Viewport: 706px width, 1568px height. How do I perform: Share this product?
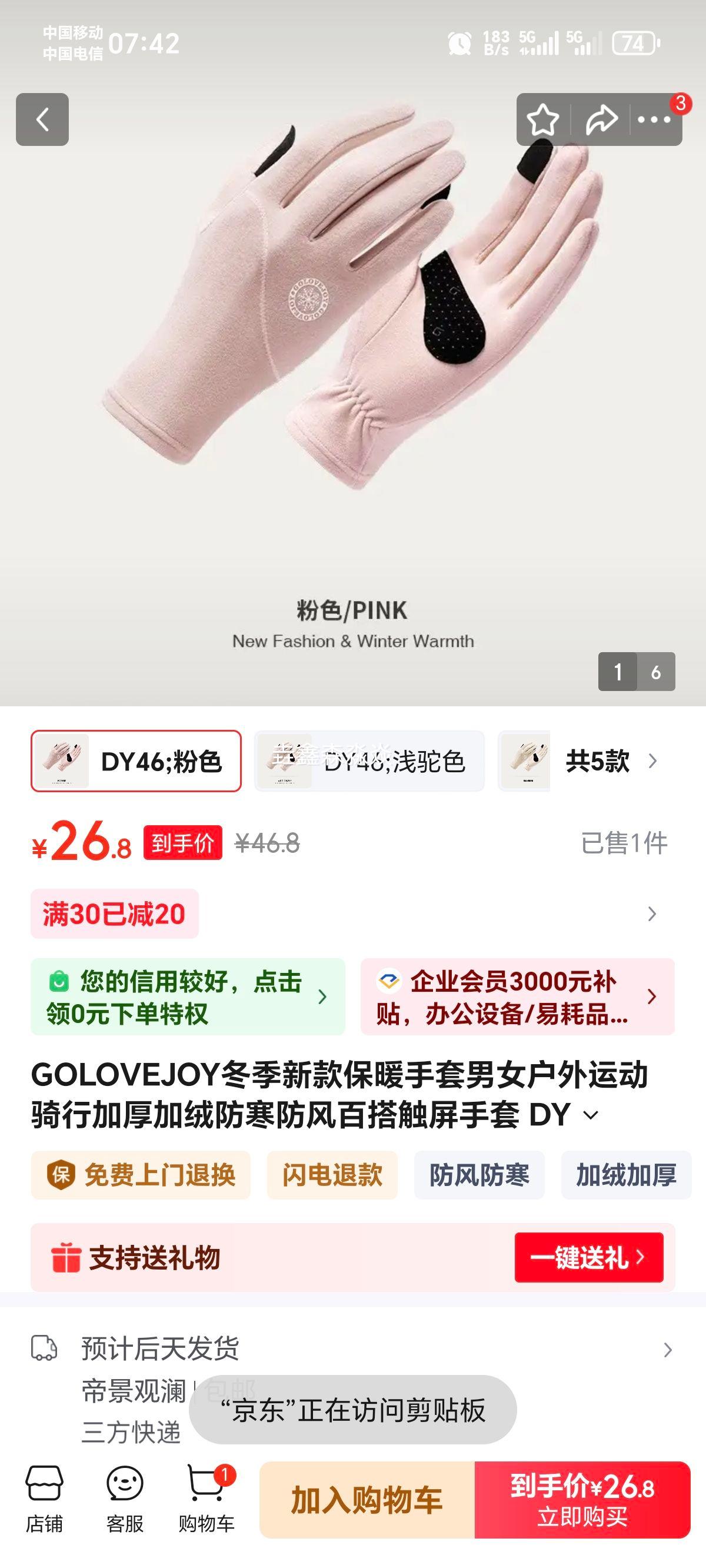(x=601, y=119)
